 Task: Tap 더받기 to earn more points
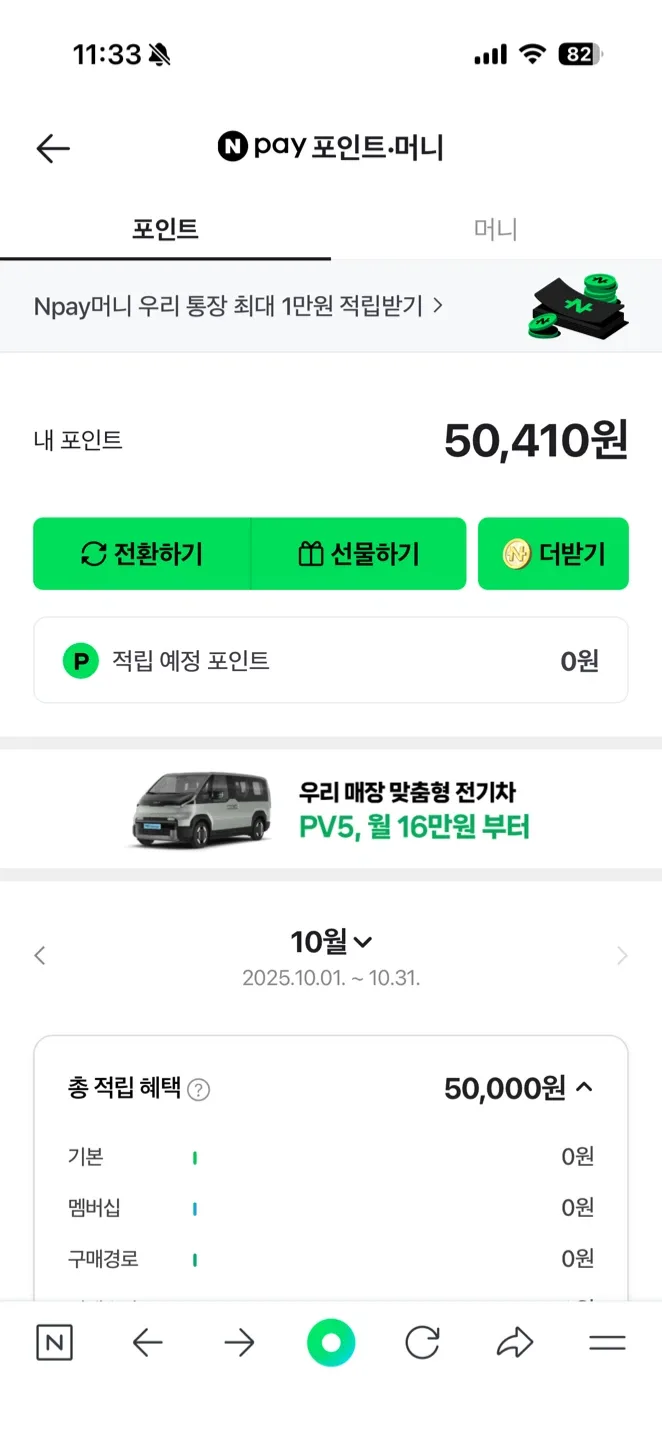553,553
